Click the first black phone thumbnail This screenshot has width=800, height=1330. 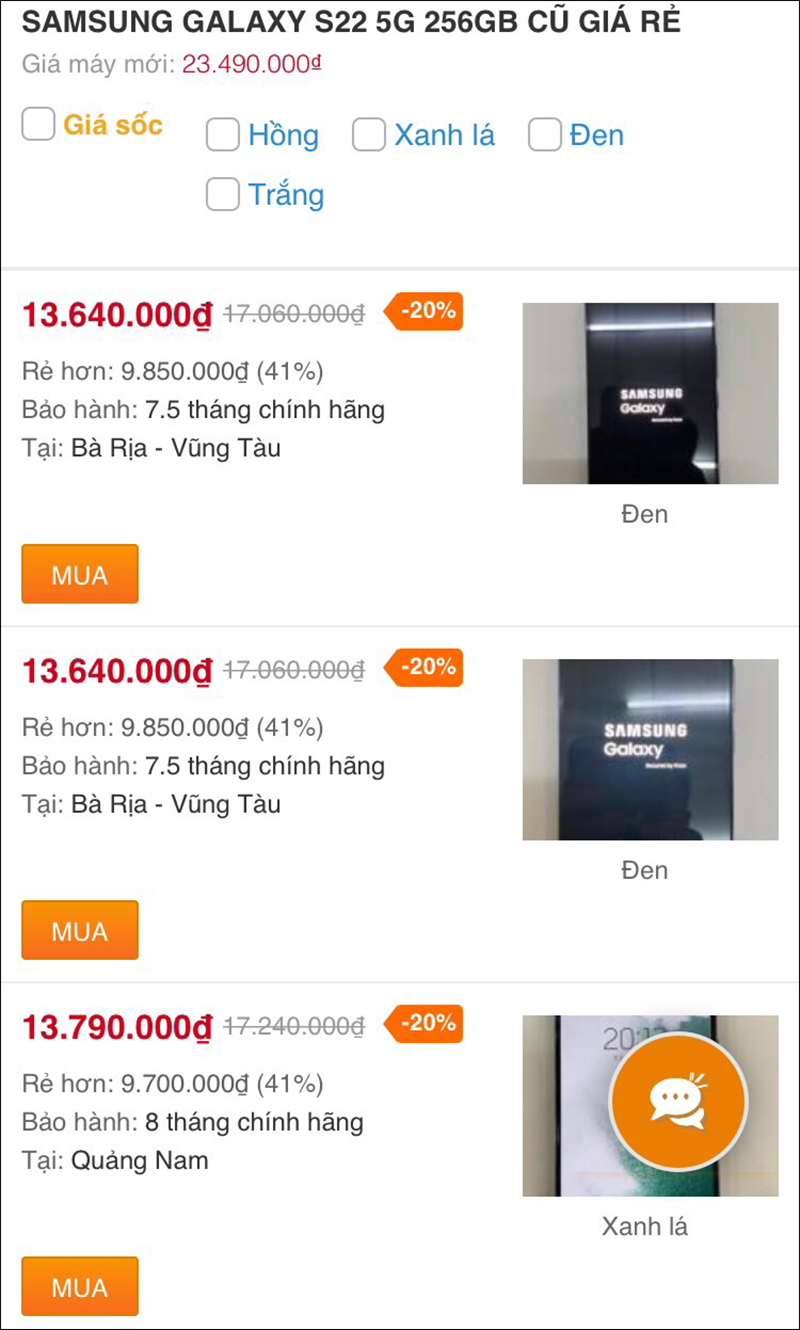[650, 393]
